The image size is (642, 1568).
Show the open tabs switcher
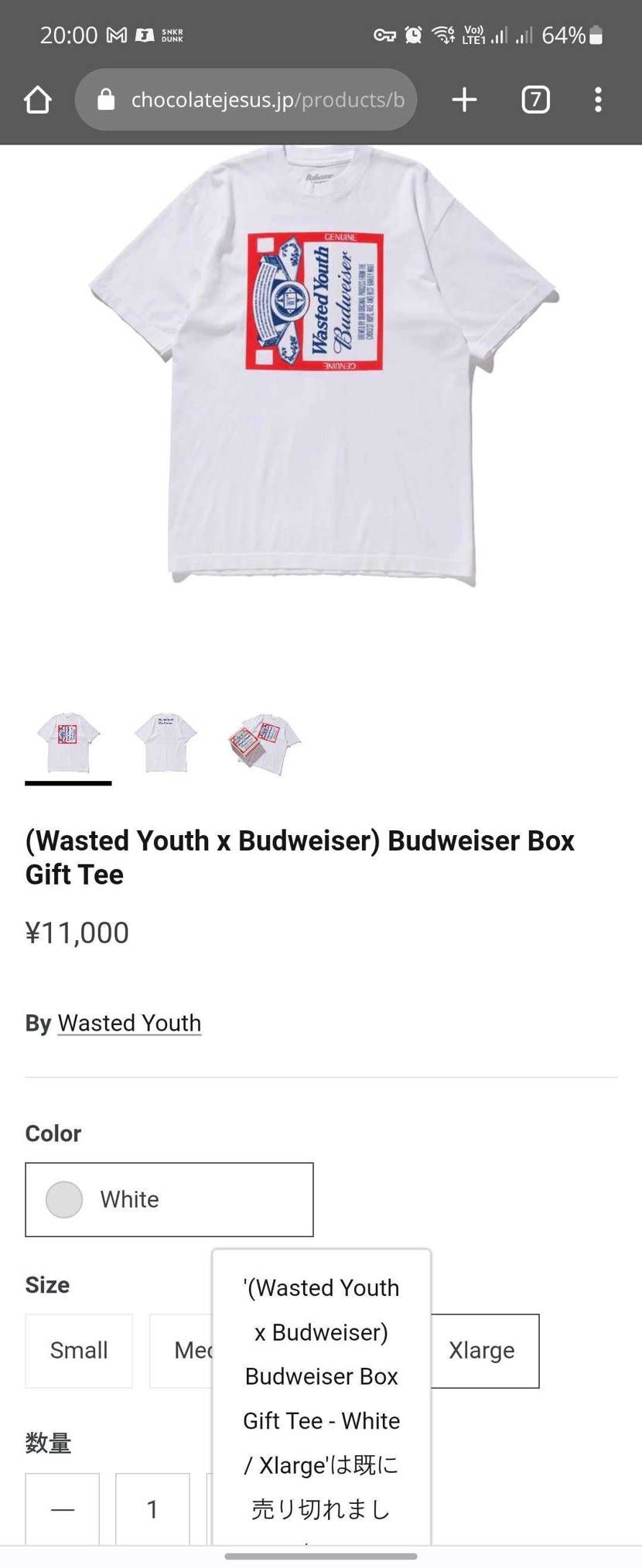click(x=535, y=100)
